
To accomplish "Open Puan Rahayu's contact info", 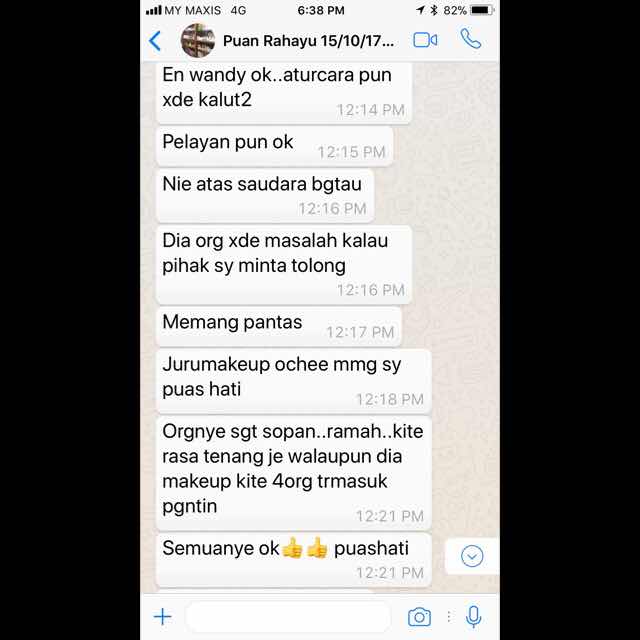I will (308, 41).
